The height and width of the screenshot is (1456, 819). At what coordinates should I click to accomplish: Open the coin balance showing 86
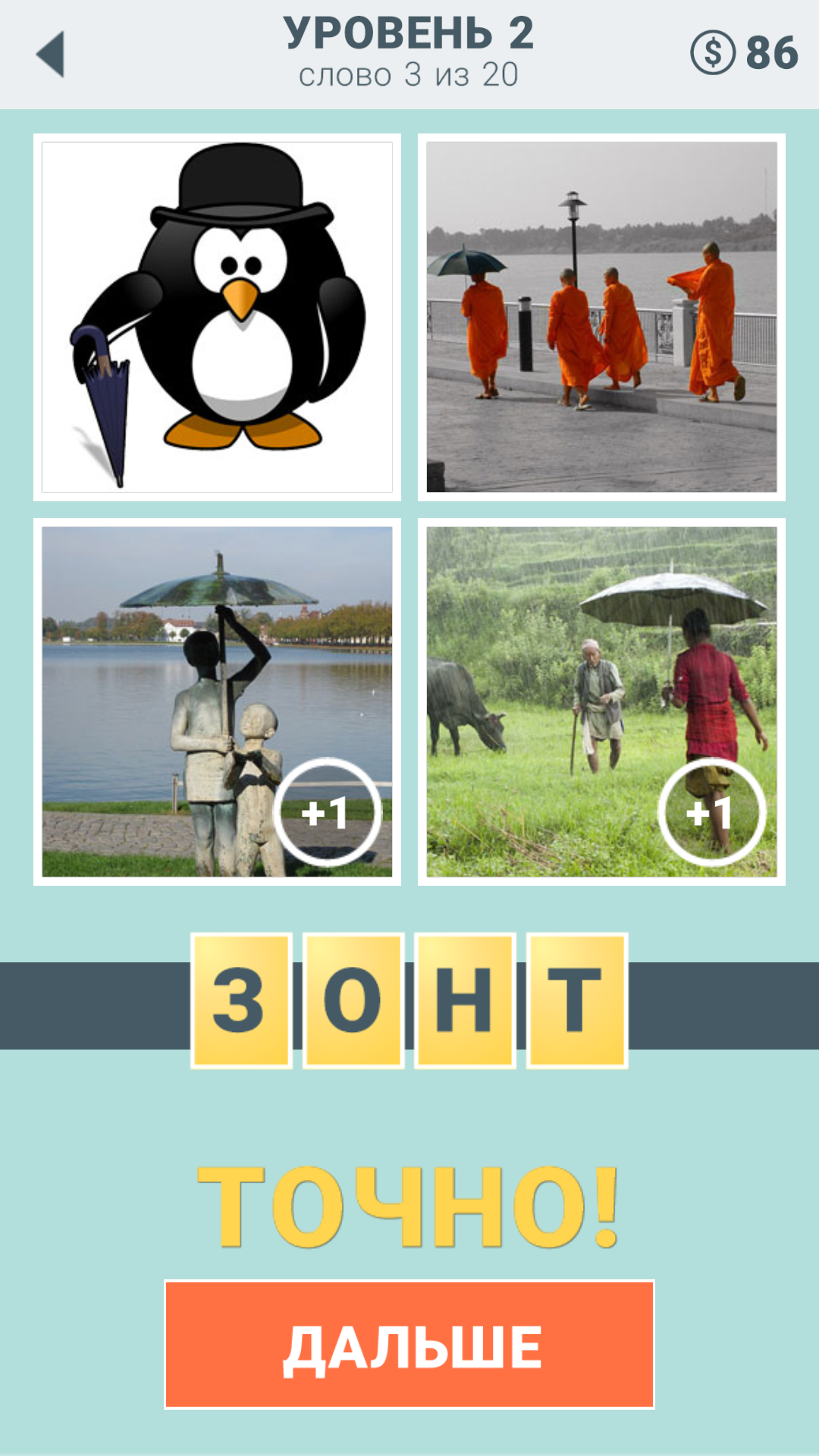(x=744, y=52)
